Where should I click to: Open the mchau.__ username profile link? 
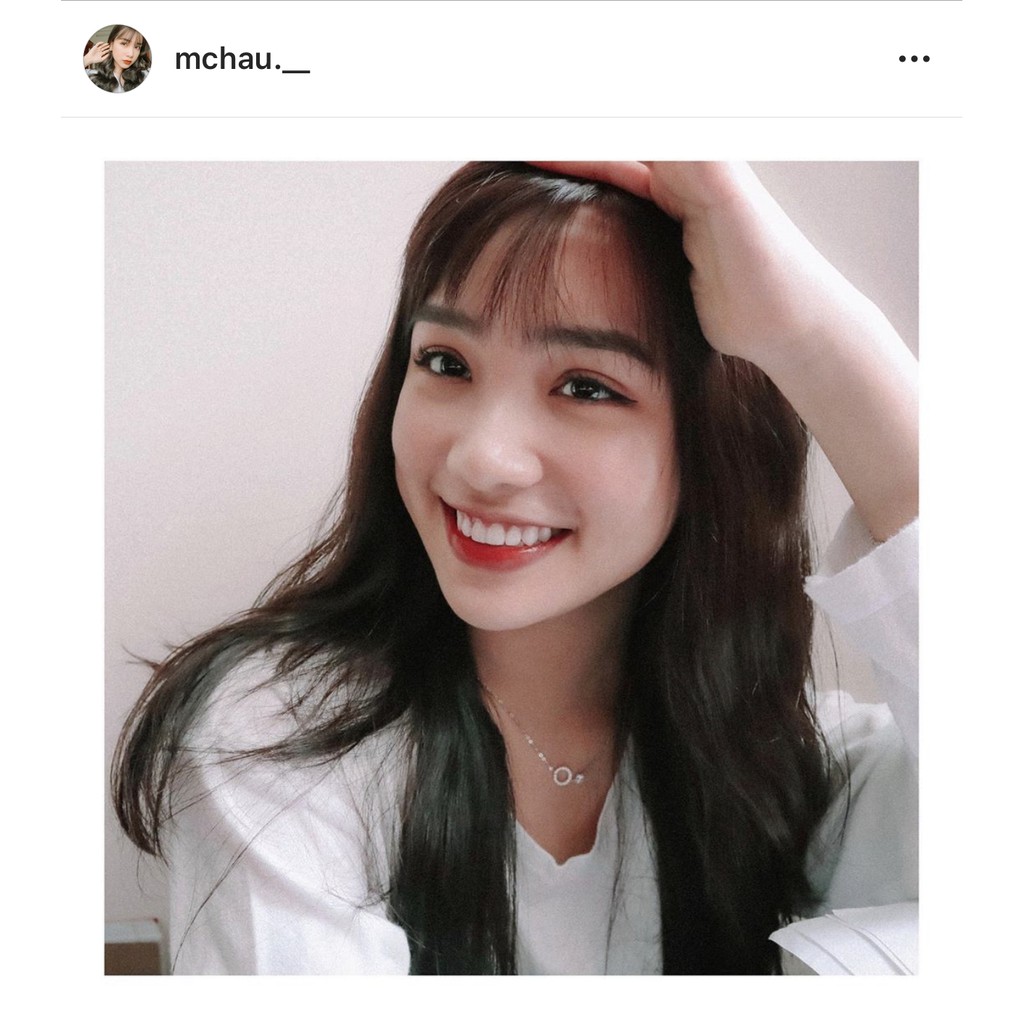coord(242,59)
